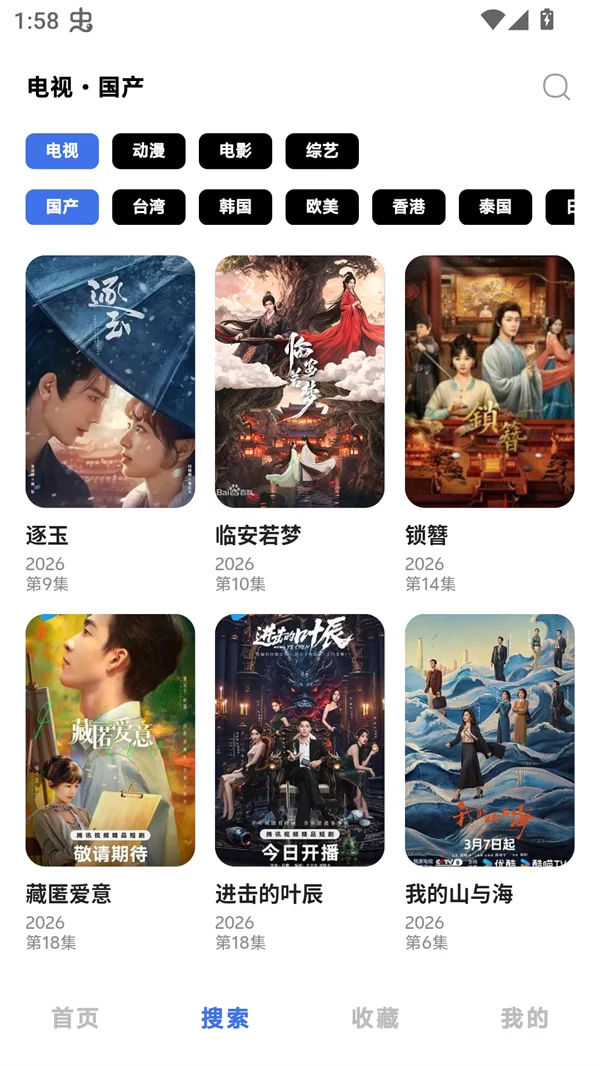Tap the 电视 category chip
Image resolution: width=600 pixels, height=1066 pixels.
(x=62, y=151)
